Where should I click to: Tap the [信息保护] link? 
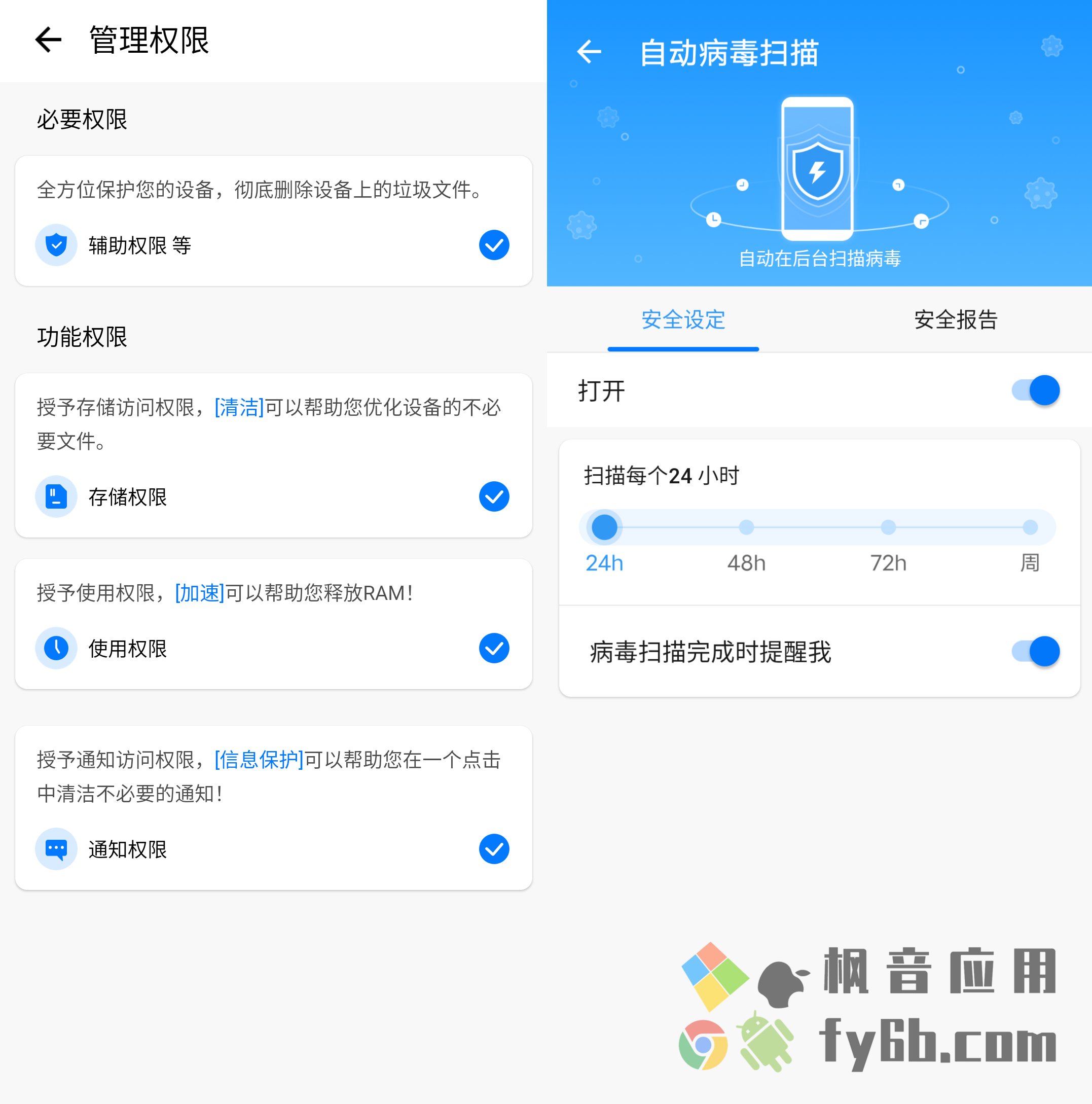coord(259,760)
